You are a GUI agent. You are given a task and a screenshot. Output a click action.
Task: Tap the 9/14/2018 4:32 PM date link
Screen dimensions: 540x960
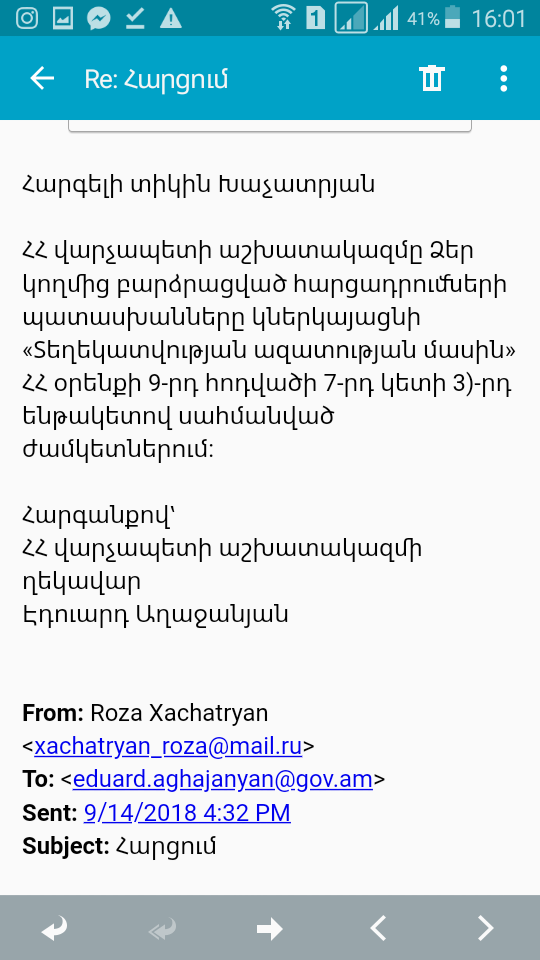click(187, 812)
